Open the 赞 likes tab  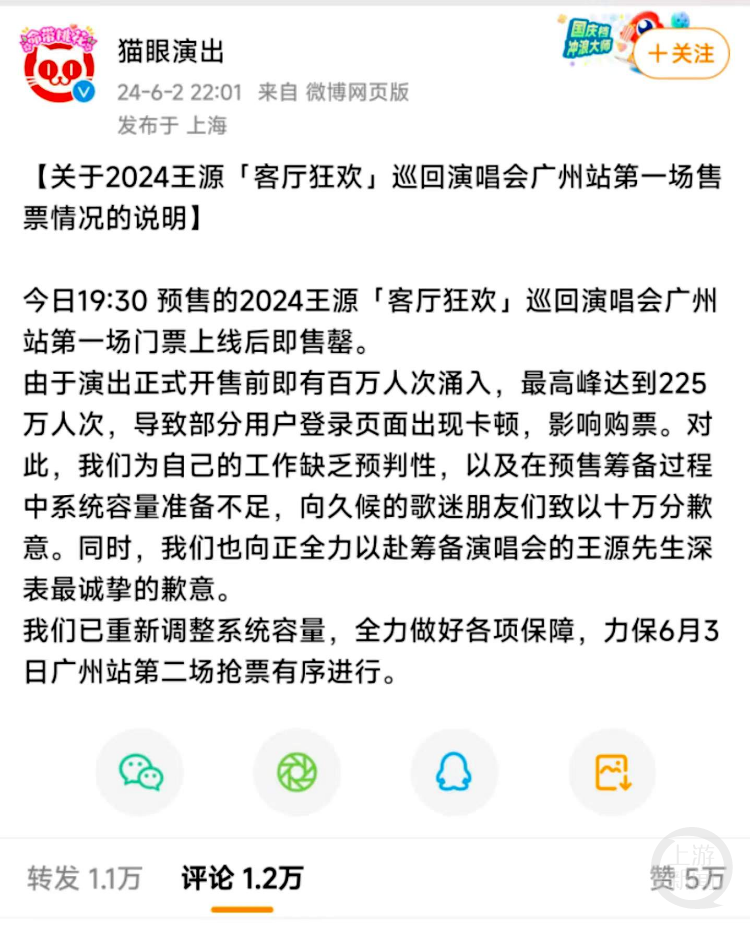click(x=686, y=879)
